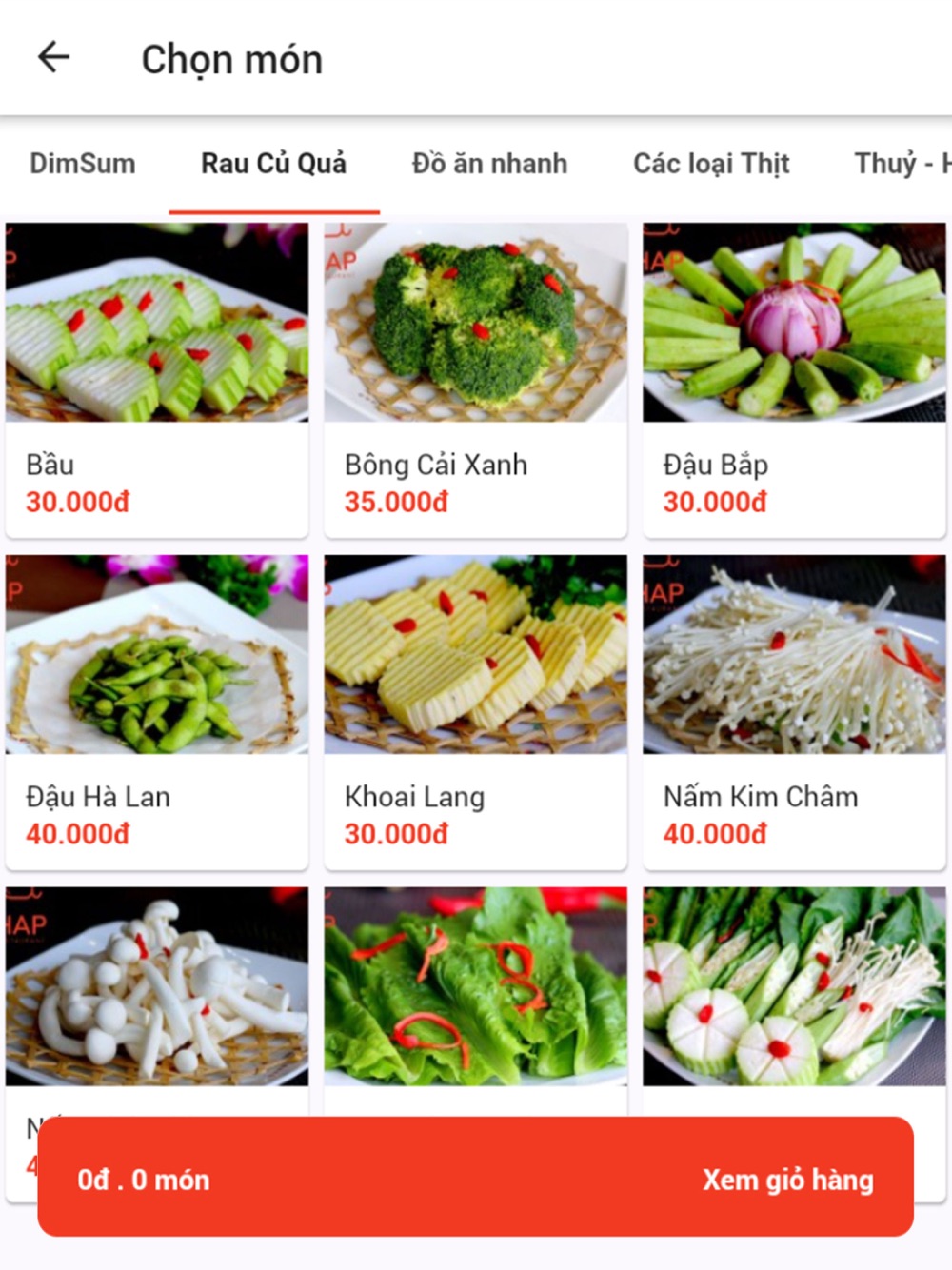The width and height of the screenshot is (952, 1270).
Task: Select the Rau Củ Quả tab
Action: (273, 164)
